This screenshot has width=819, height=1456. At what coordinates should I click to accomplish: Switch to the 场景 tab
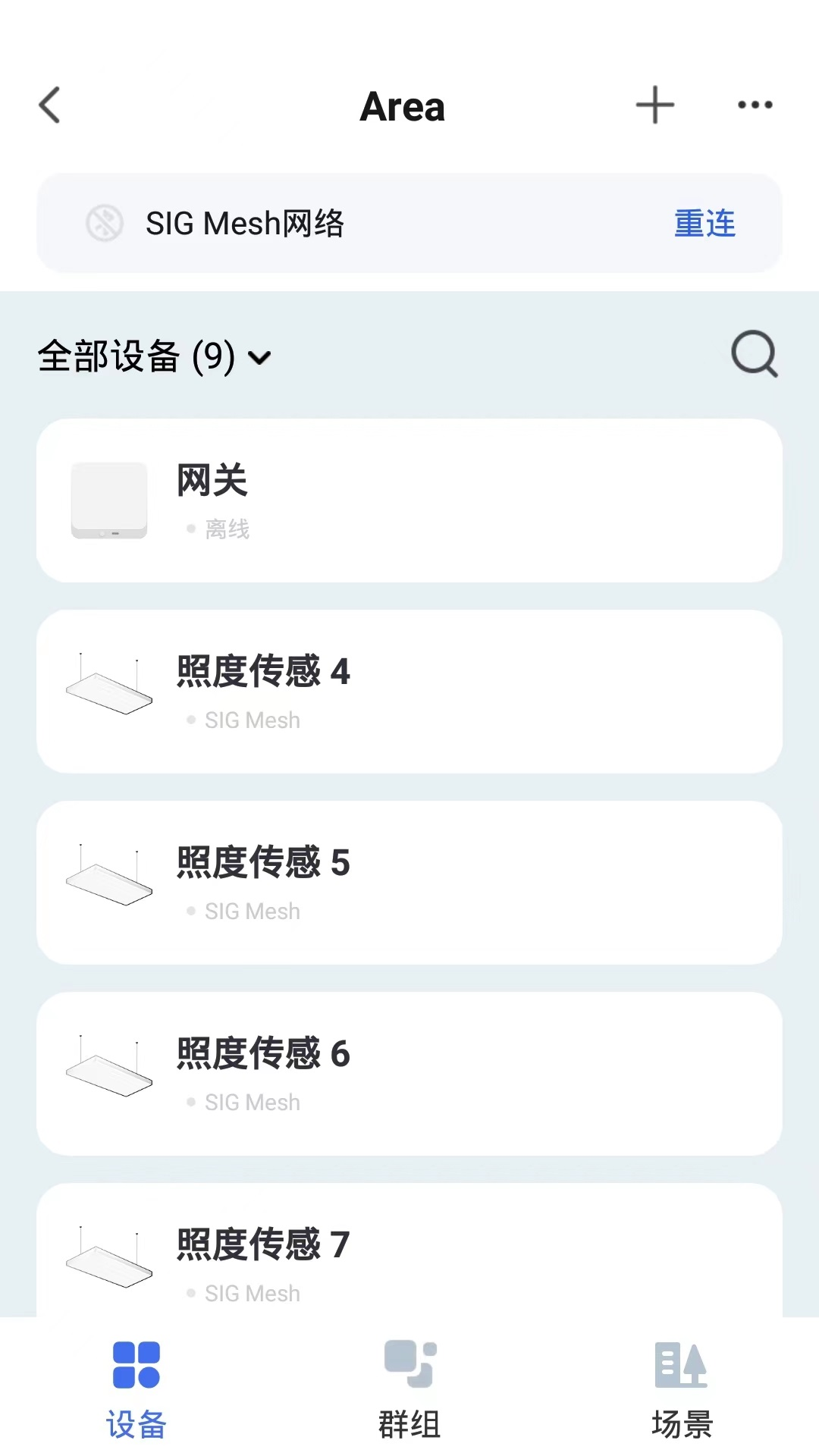(x=681, y=1392)
